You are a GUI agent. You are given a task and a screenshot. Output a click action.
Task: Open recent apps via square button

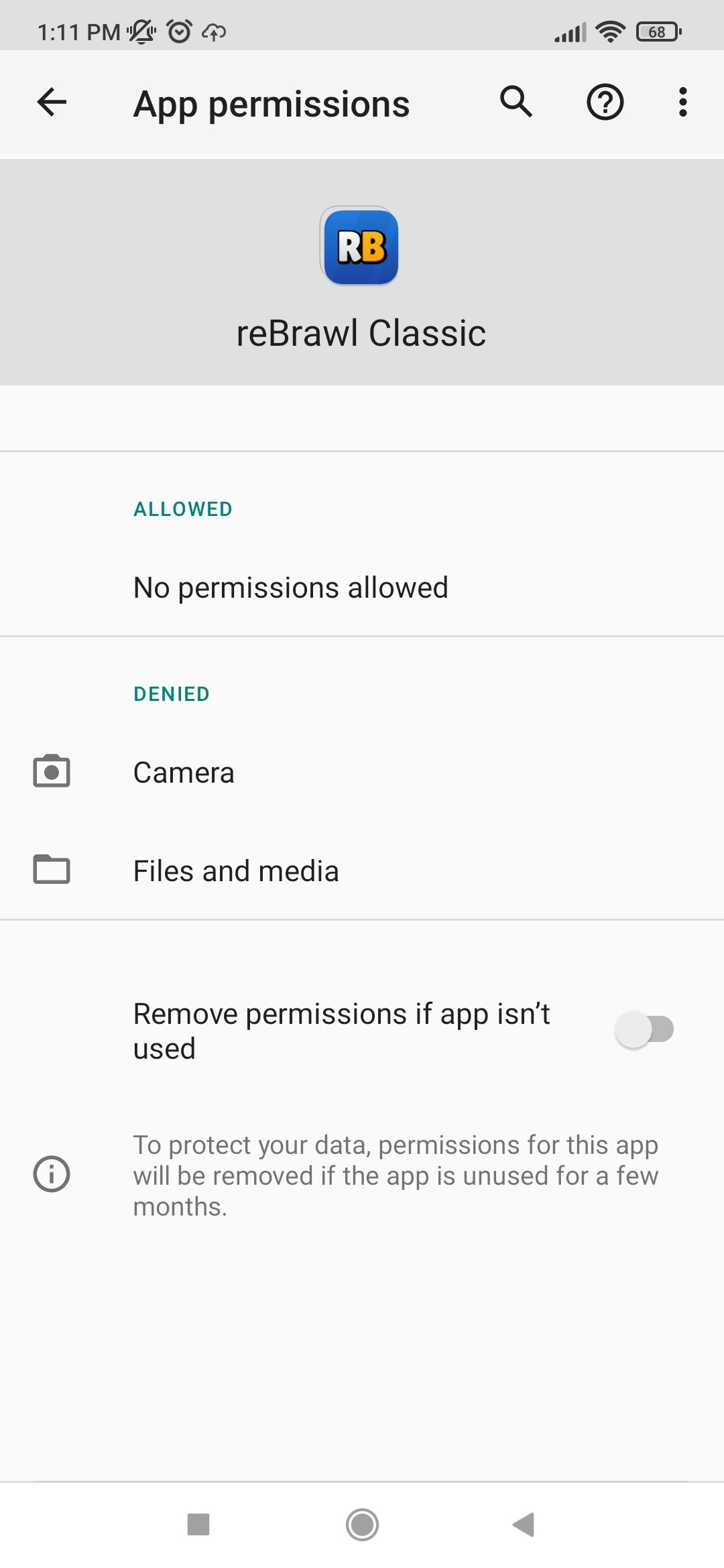198,1524
